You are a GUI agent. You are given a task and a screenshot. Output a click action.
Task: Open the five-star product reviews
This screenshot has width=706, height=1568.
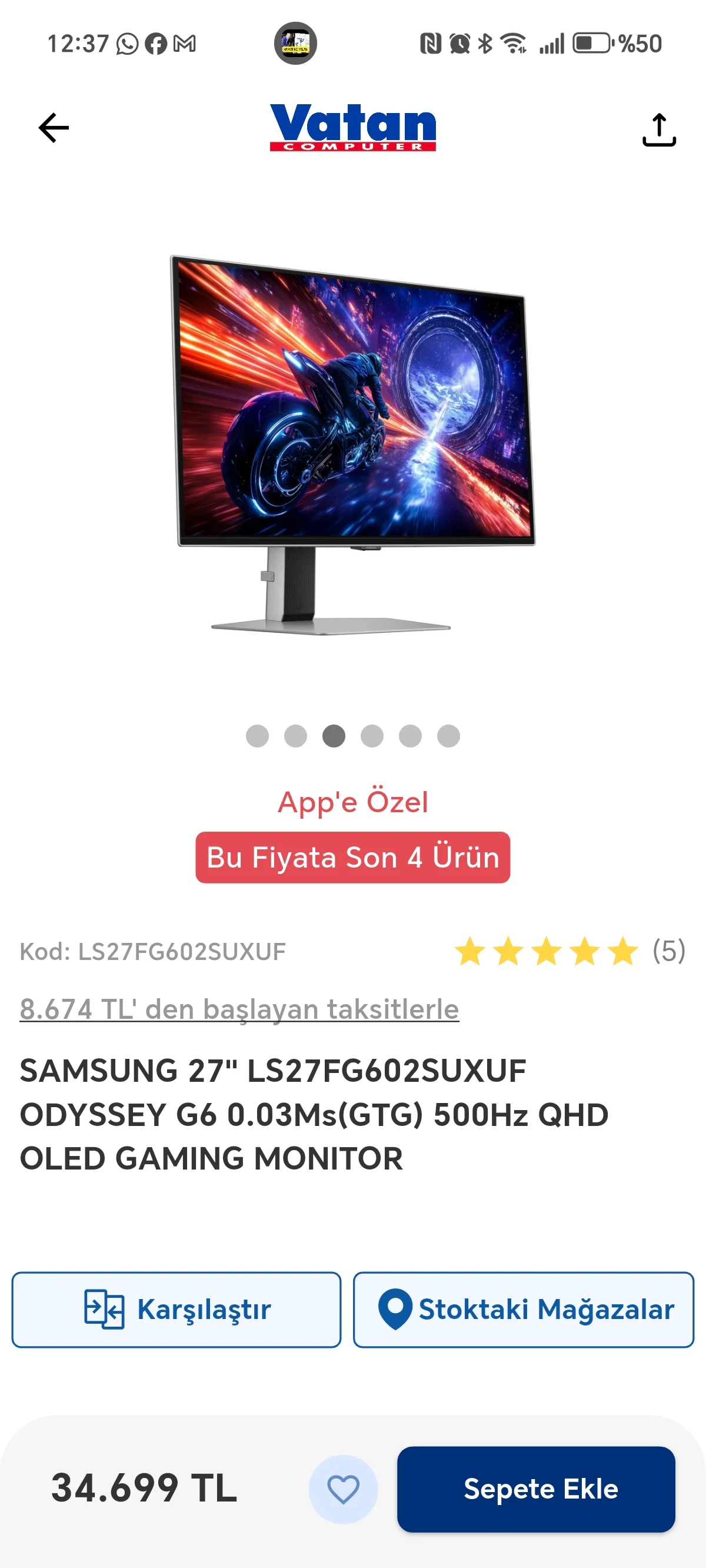(569, 951)
